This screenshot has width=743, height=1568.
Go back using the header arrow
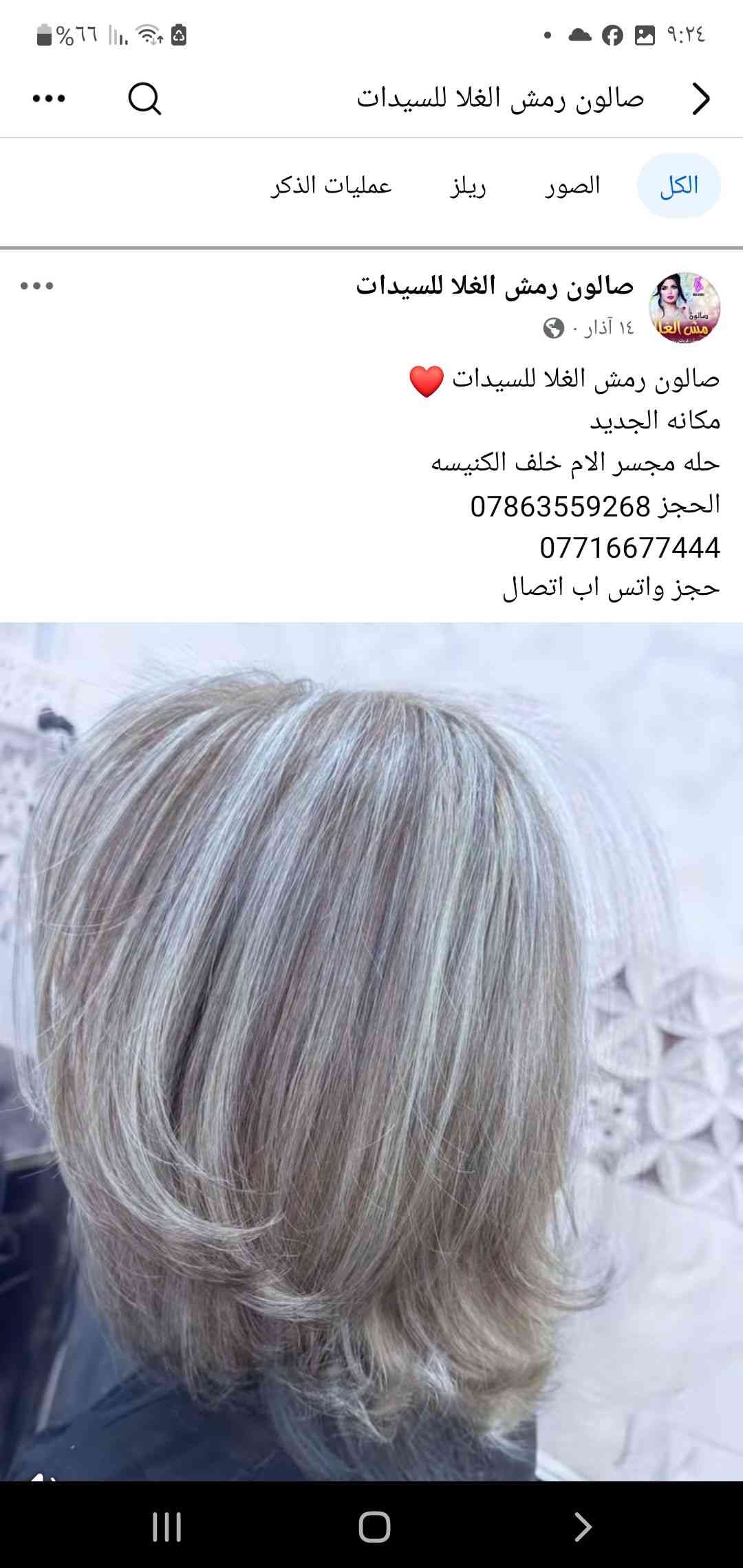pyautogui.click(x=700, y=99)
